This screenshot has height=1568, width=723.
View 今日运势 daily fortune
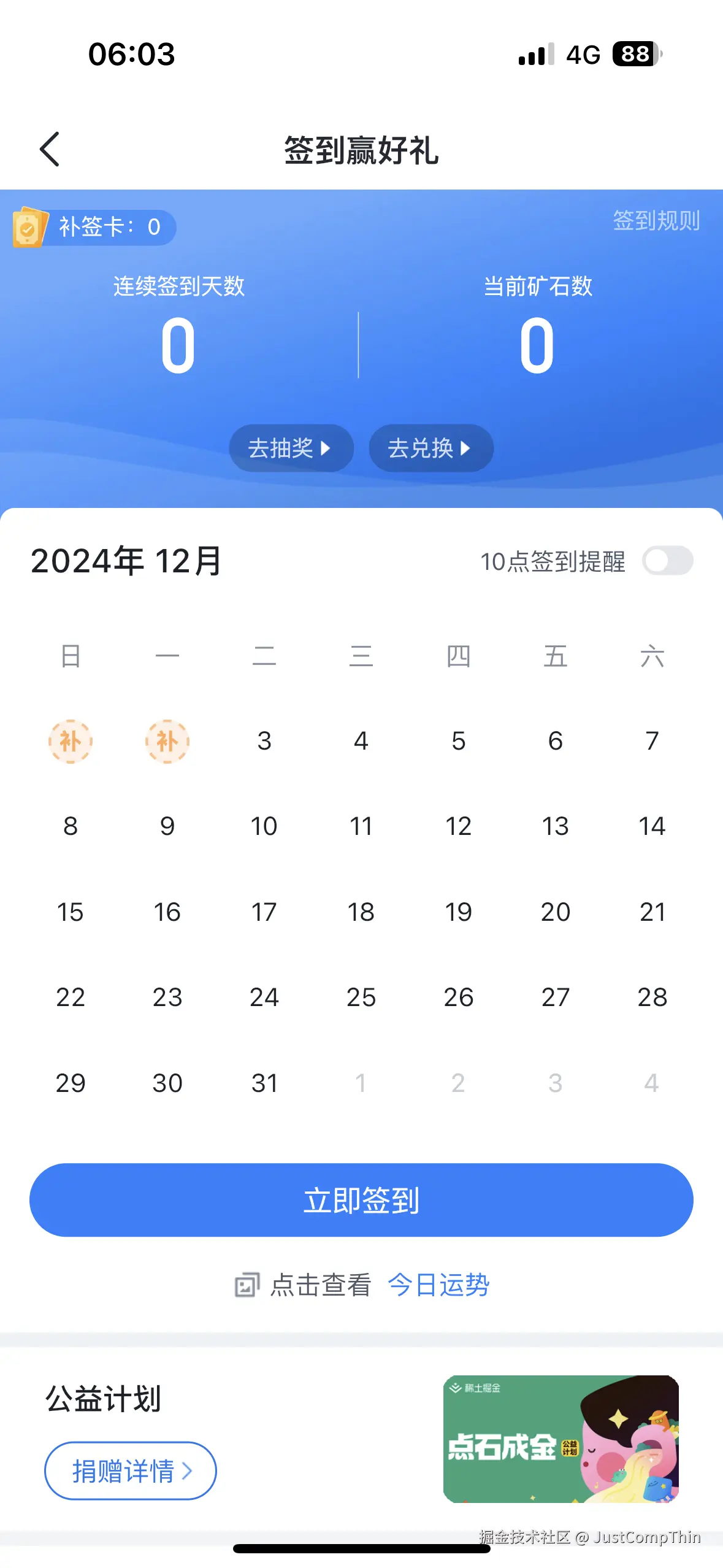(x=438, y=1285)
